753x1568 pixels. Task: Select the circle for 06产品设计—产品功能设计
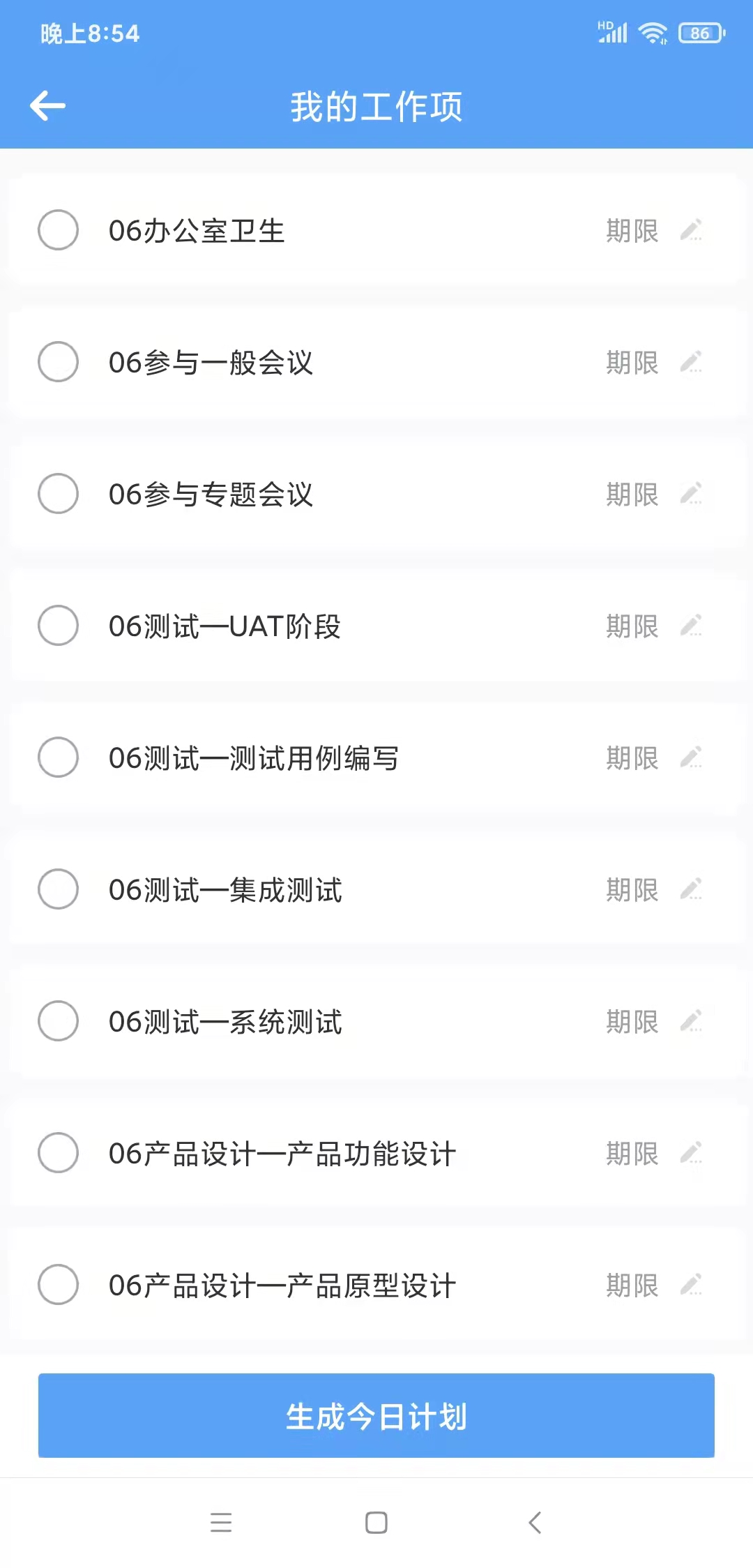[58, 1154]
